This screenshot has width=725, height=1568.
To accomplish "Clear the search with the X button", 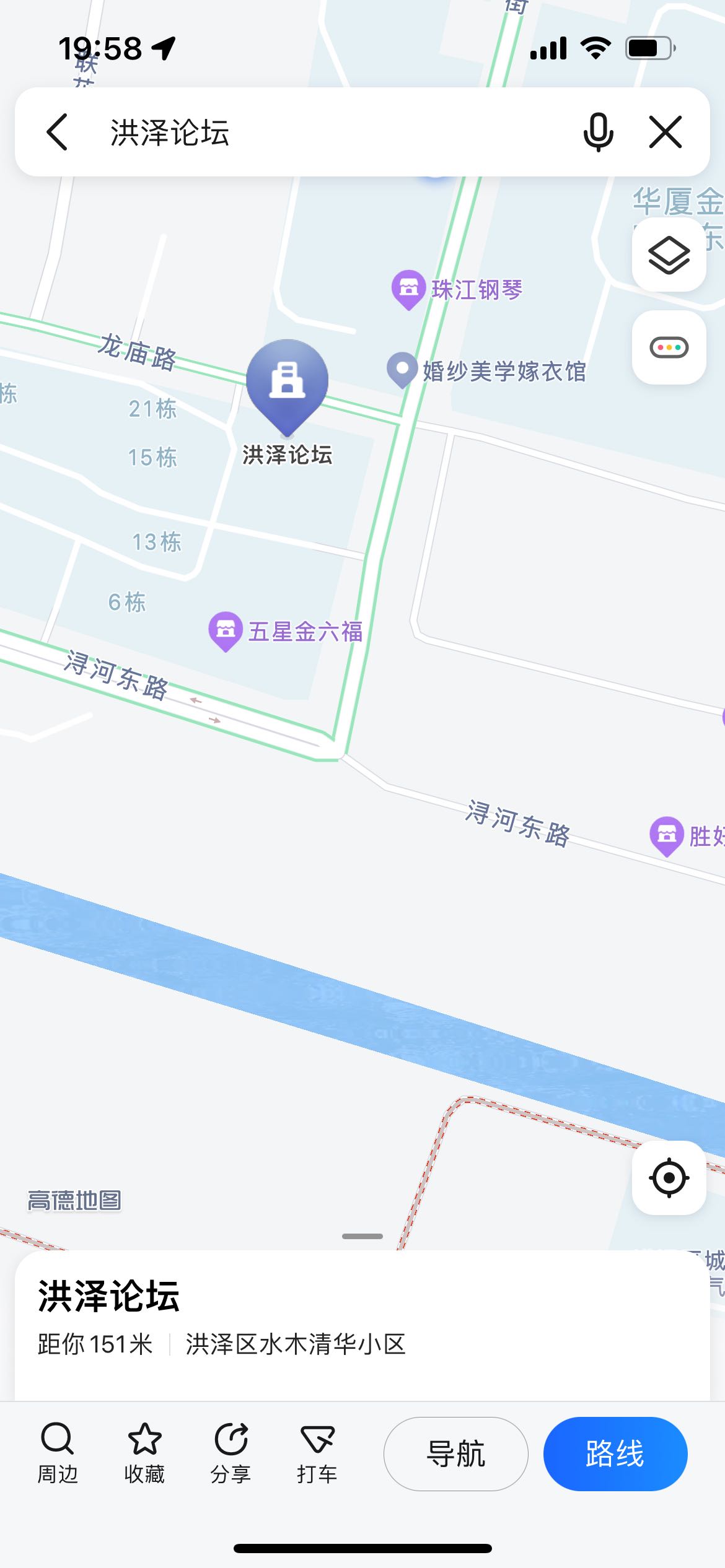I will (x=666, y=132).
